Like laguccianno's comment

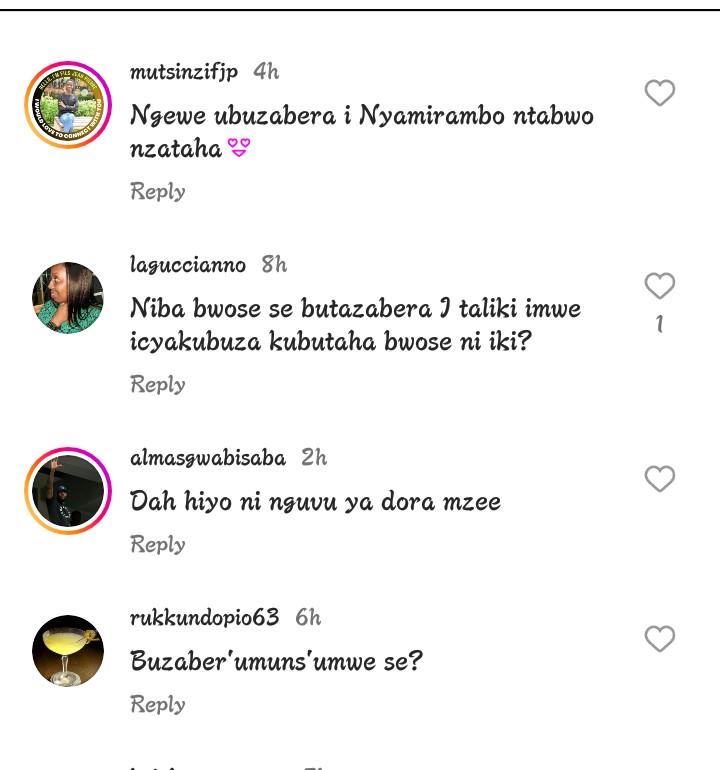pyautogui.click(x=659, y=286)
